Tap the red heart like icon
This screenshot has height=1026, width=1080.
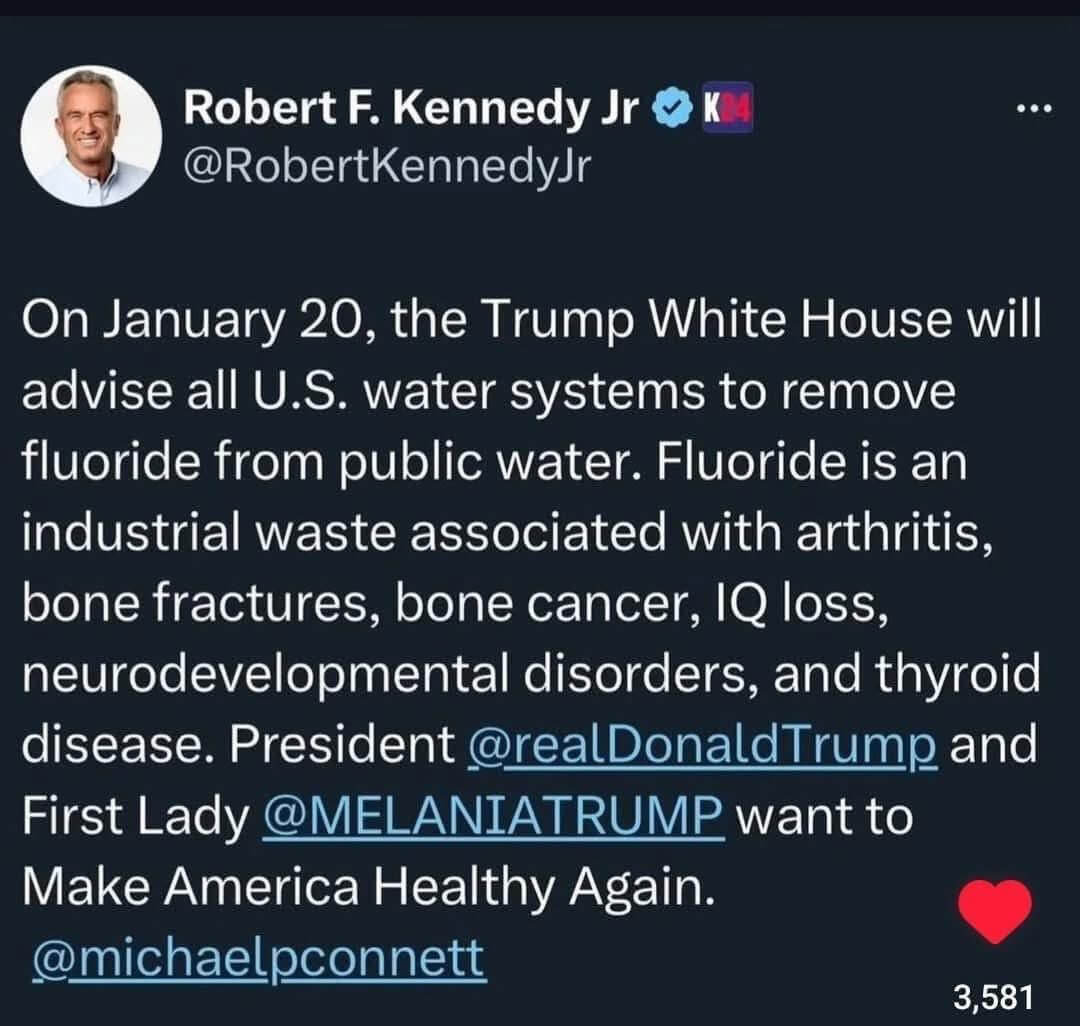point(994,911)
